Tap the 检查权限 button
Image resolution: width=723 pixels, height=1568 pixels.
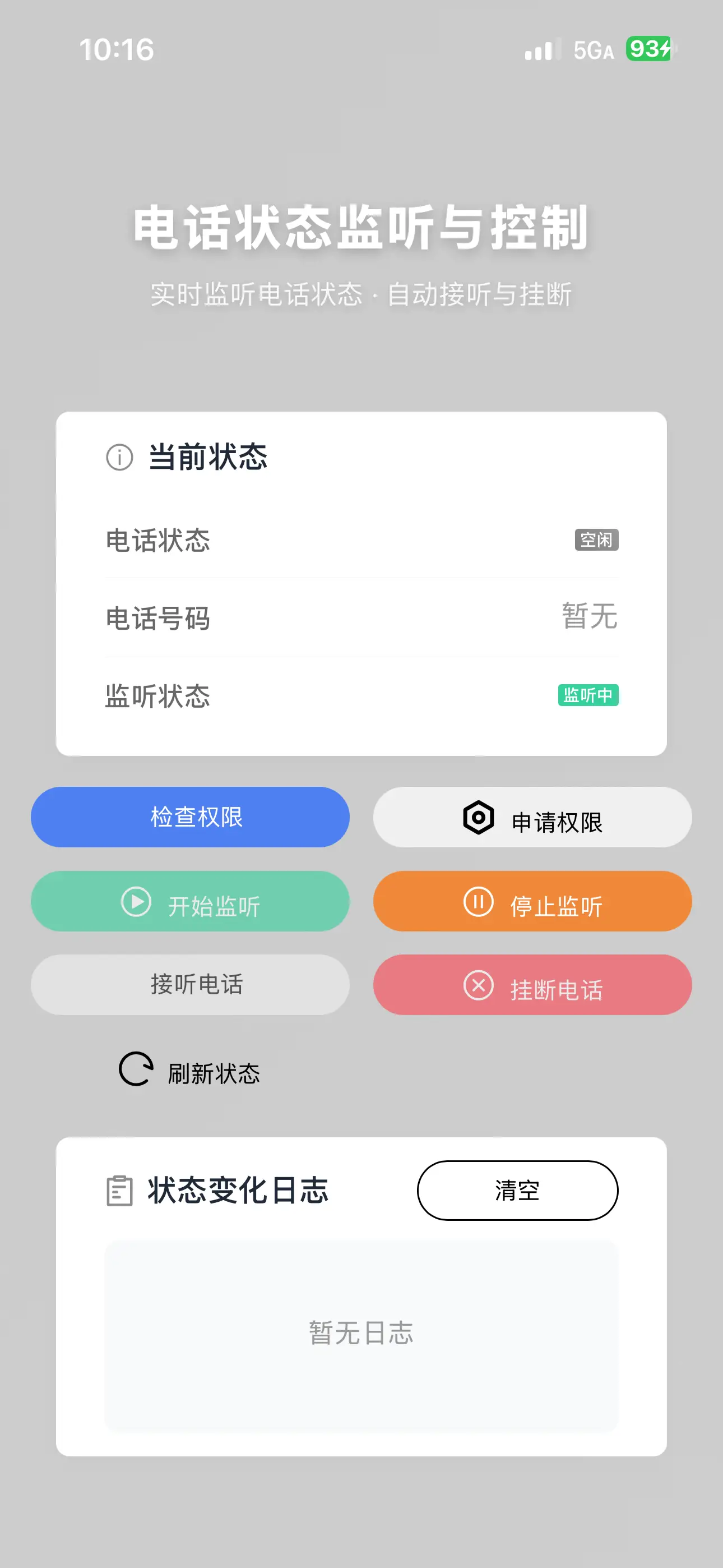tap(190, 817)
